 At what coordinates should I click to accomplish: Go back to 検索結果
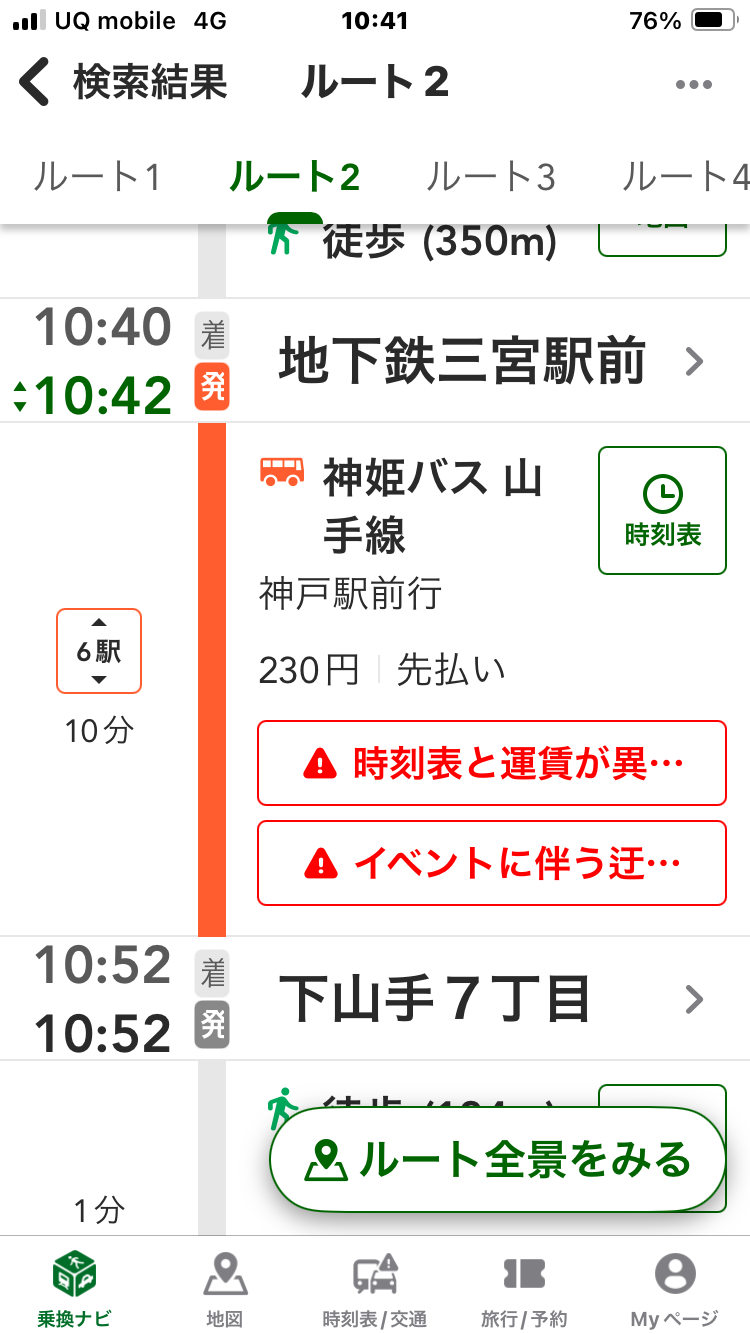pyautogui.click(x=120, y=82)
